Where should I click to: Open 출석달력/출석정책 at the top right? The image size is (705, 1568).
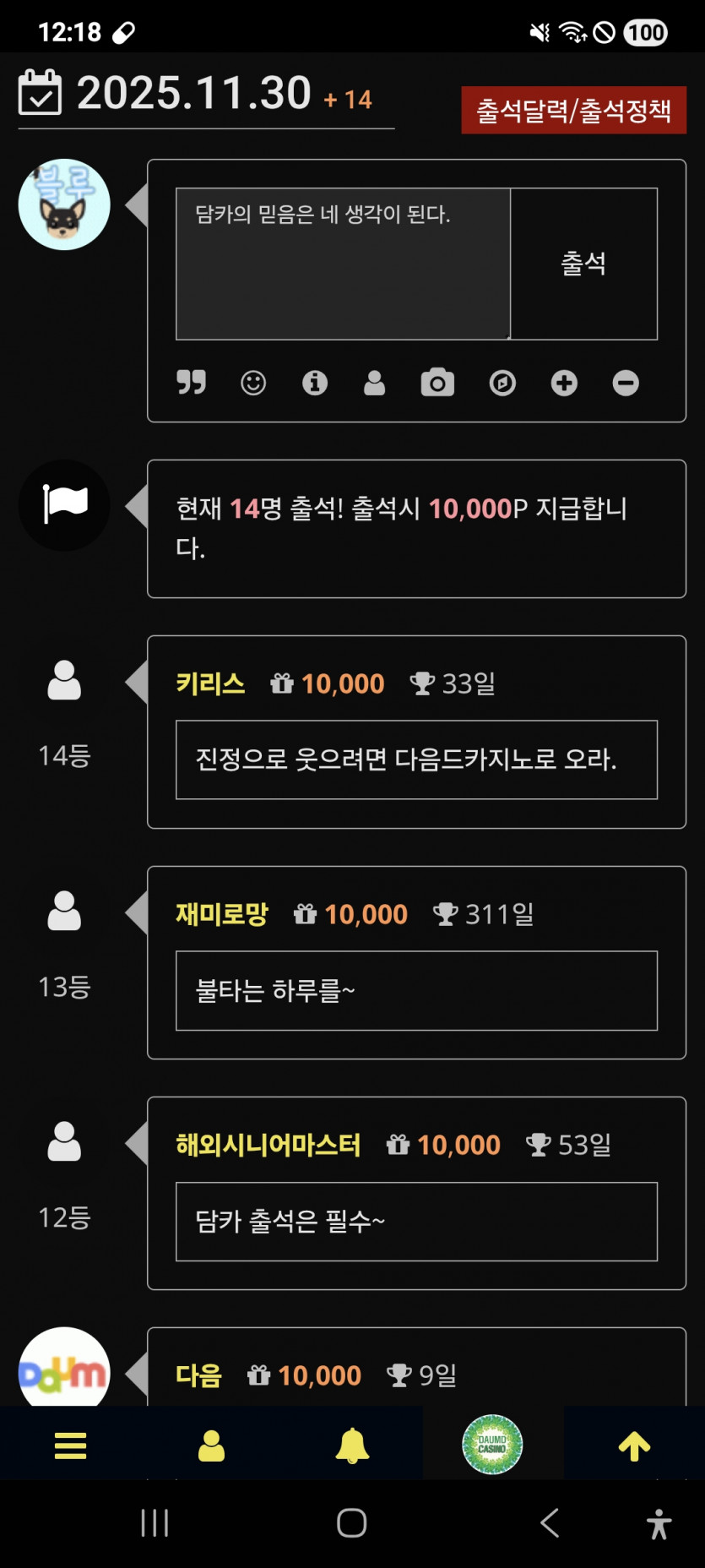pyautogui.click(x=573, y=108)
